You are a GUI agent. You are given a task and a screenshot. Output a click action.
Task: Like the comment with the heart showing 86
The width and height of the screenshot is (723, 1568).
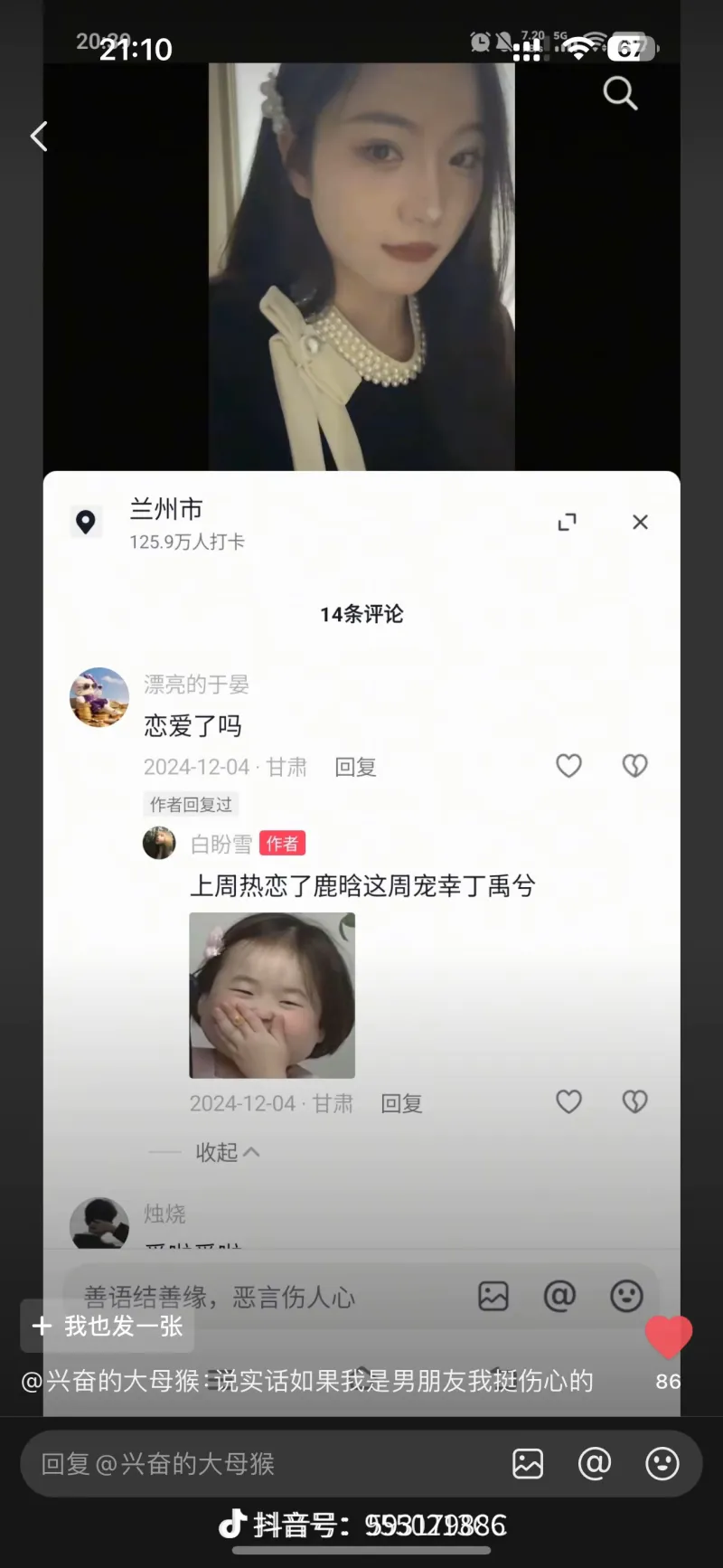(669, 1338)
